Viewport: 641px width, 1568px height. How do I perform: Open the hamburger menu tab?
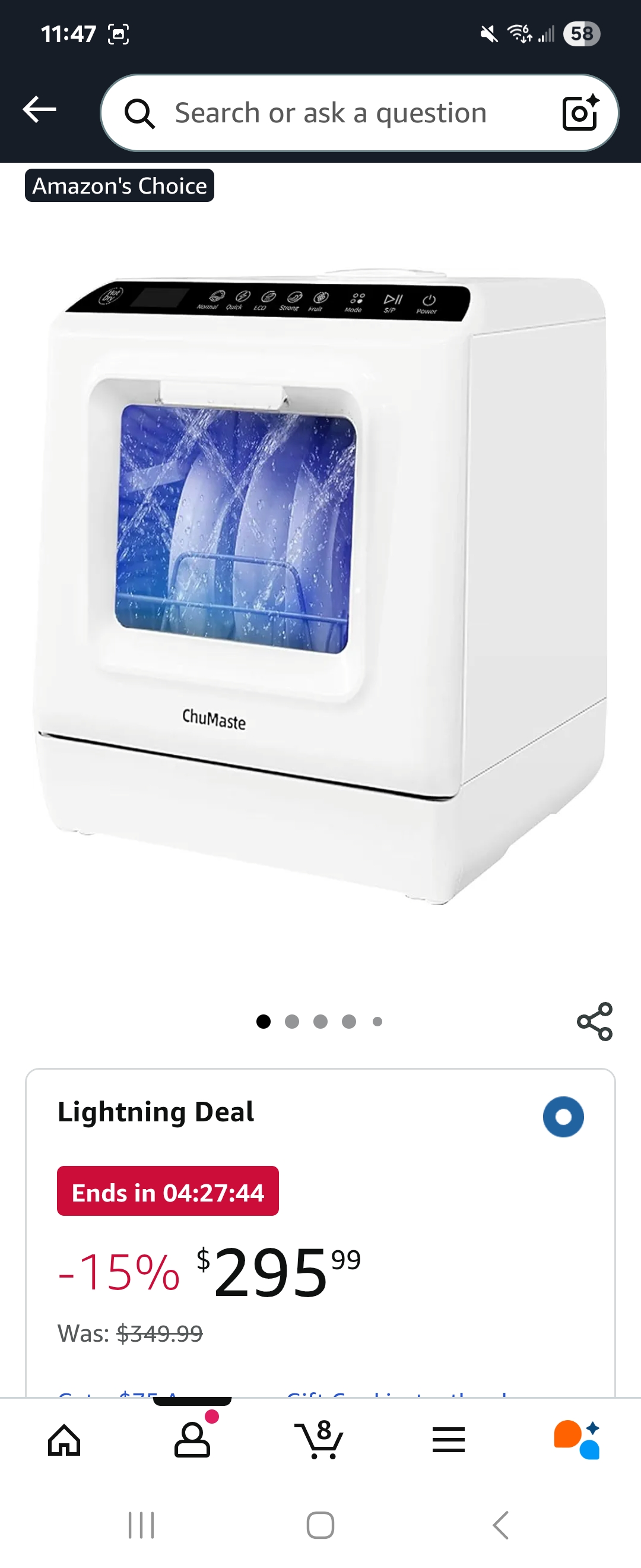tap(448, 1441)
